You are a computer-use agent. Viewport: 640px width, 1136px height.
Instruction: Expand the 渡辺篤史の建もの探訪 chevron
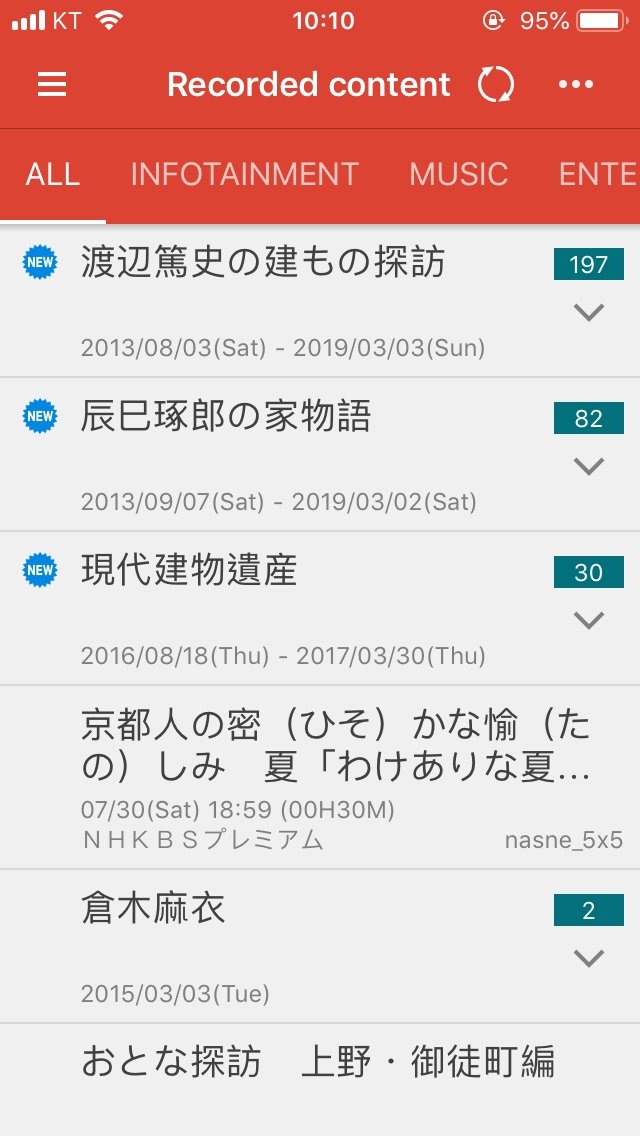point(589,313)
